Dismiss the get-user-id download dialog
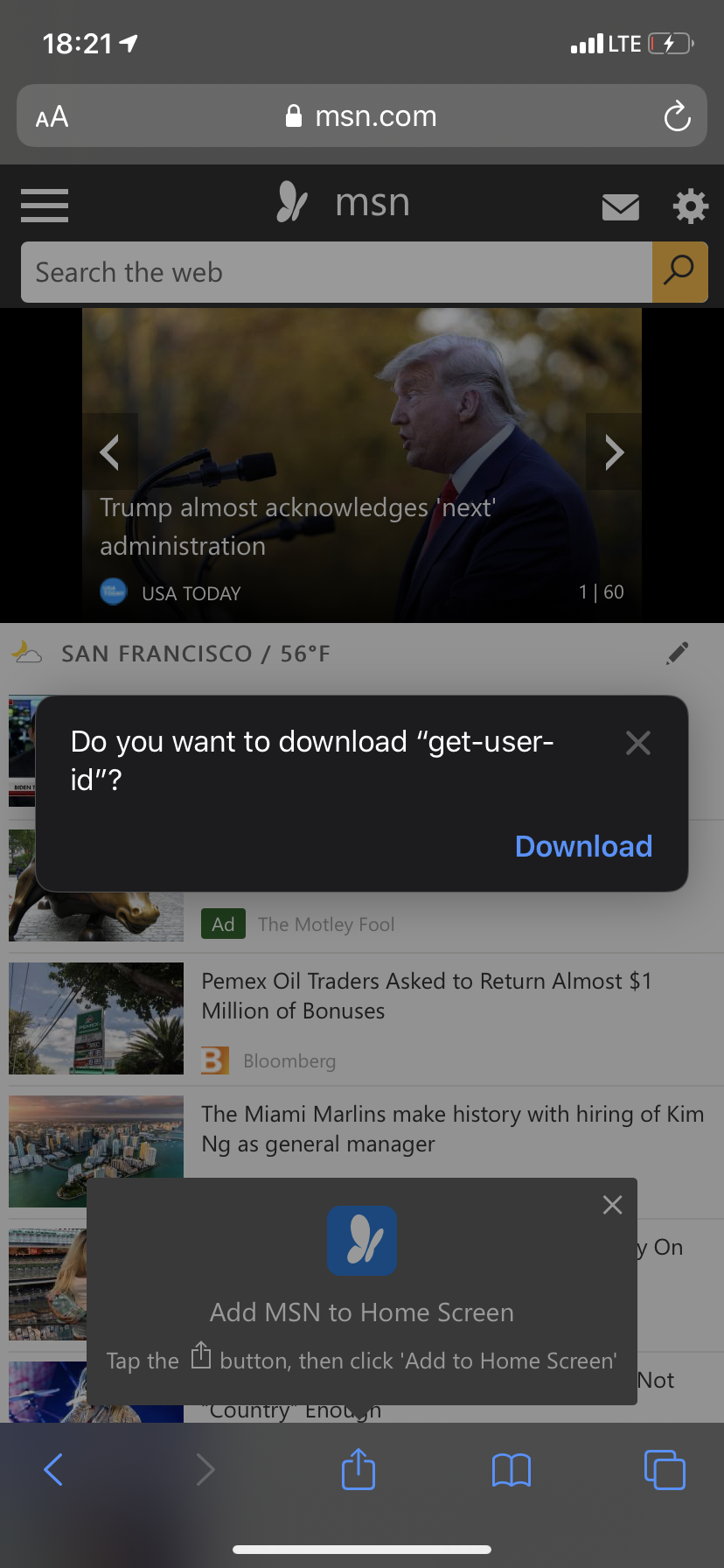This screenshot has height=1568, width=724. point(638,743)
